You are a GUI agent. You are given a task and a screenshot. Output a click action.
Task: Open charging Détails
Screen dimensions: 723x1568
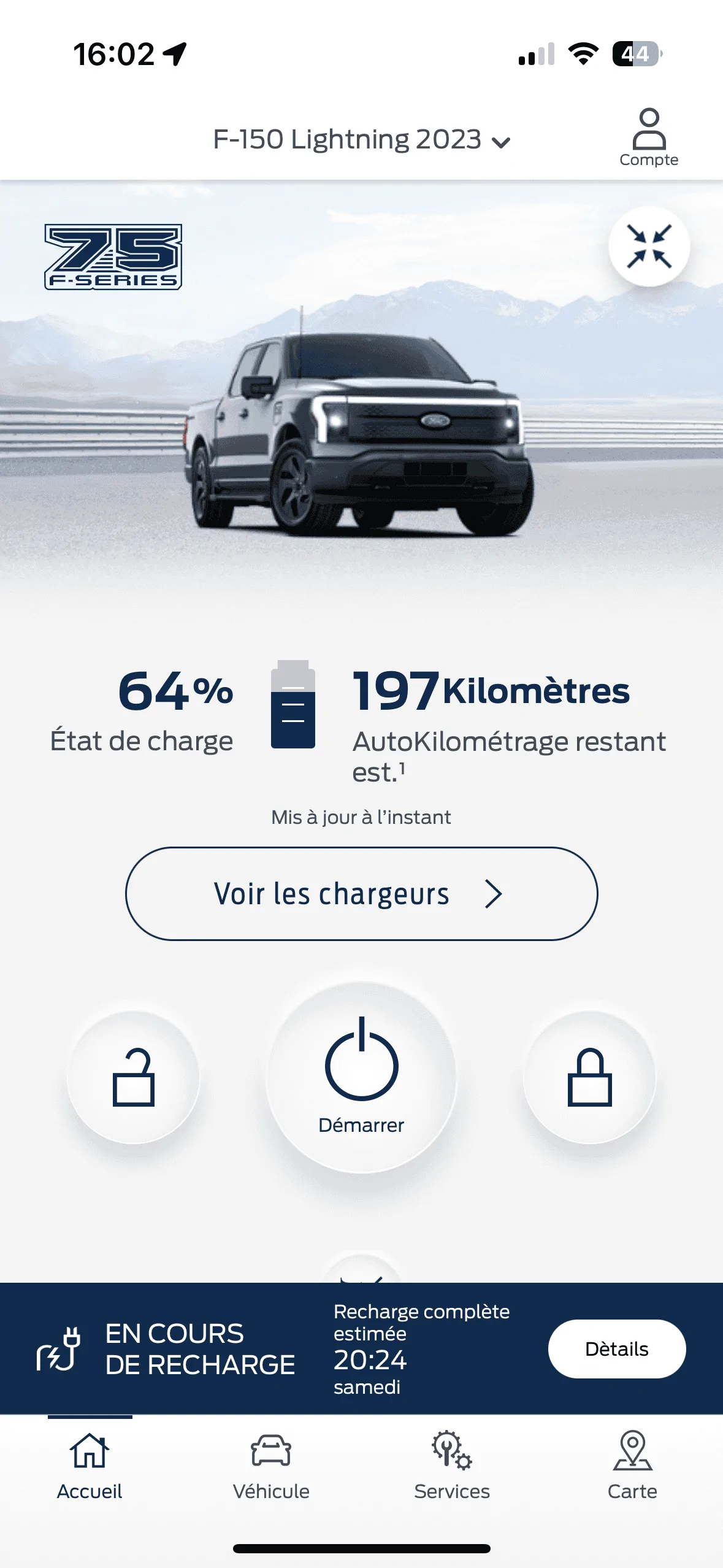click(x=616, y=1349)
